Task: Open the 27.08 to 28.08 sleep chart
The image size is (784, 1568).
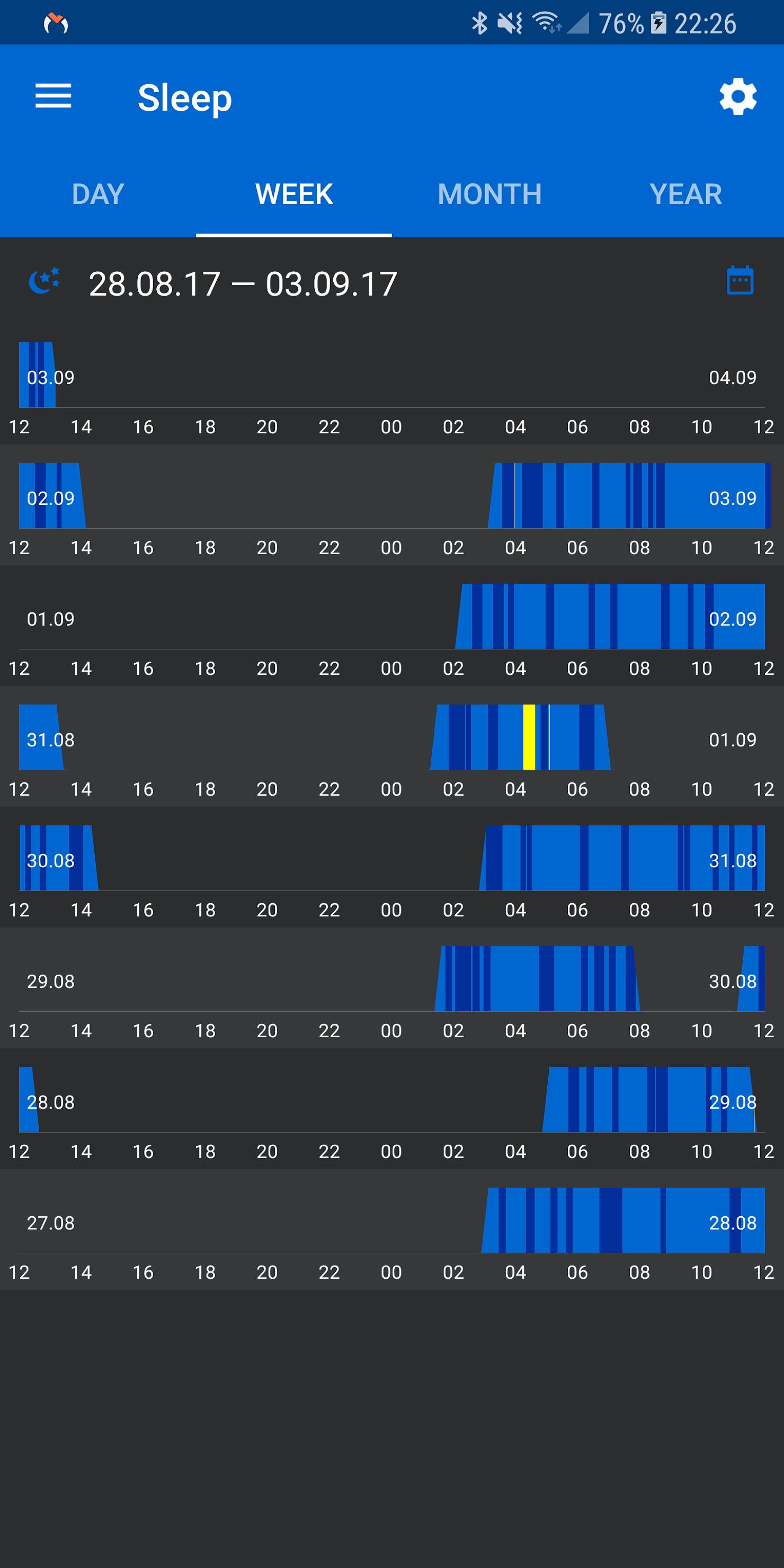Action: pyautogui.click(x=392, y=1230)
